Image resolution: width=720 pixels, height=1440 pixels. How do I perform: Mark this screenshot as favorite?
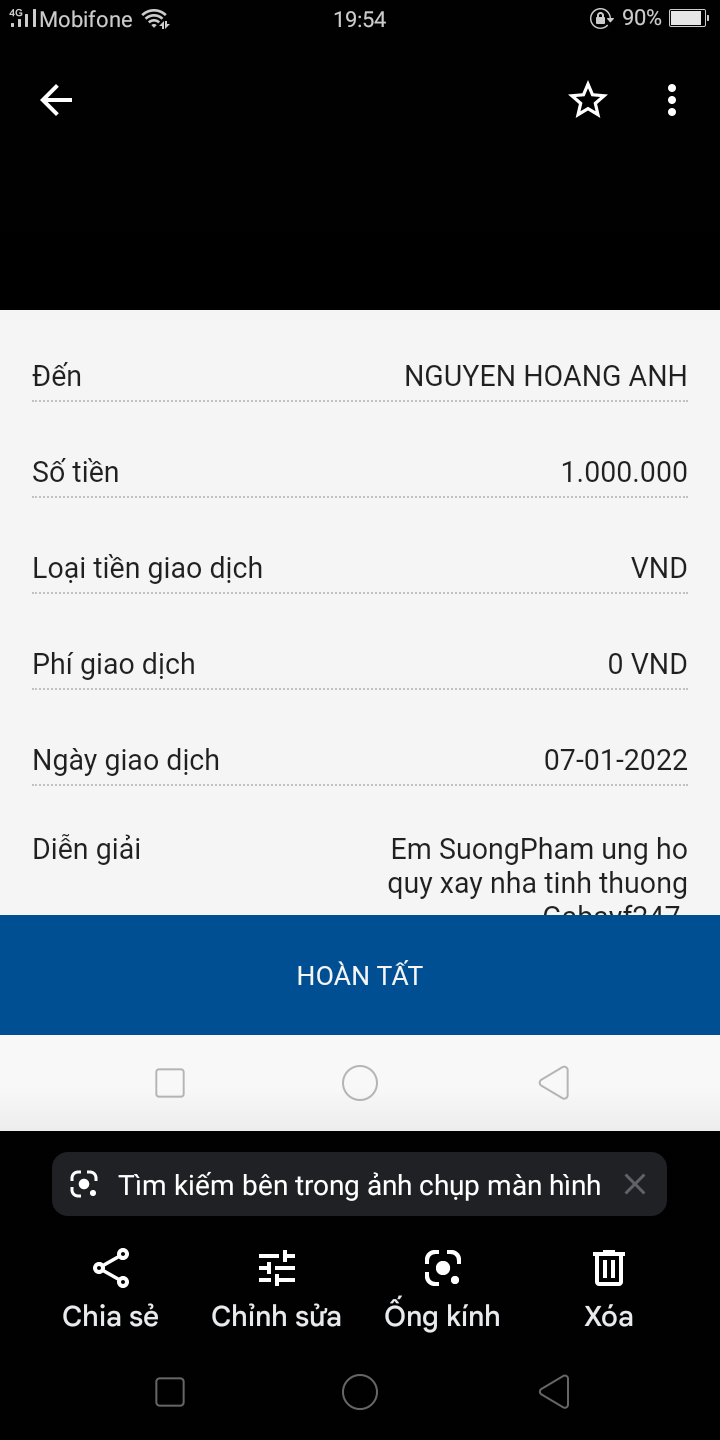pyautogui.click(x=588, y=100)
